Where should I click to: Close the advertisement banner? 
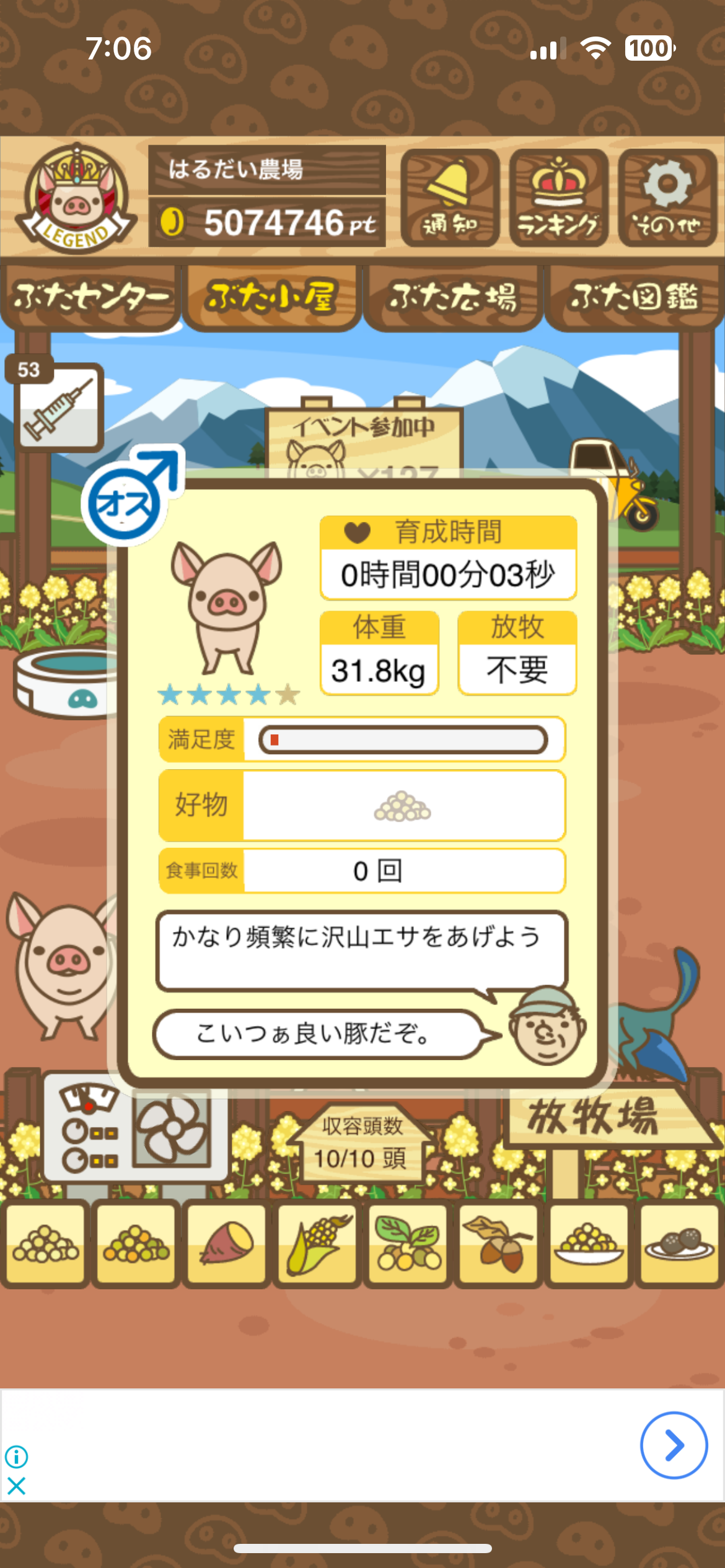[x=17, y=1486]
